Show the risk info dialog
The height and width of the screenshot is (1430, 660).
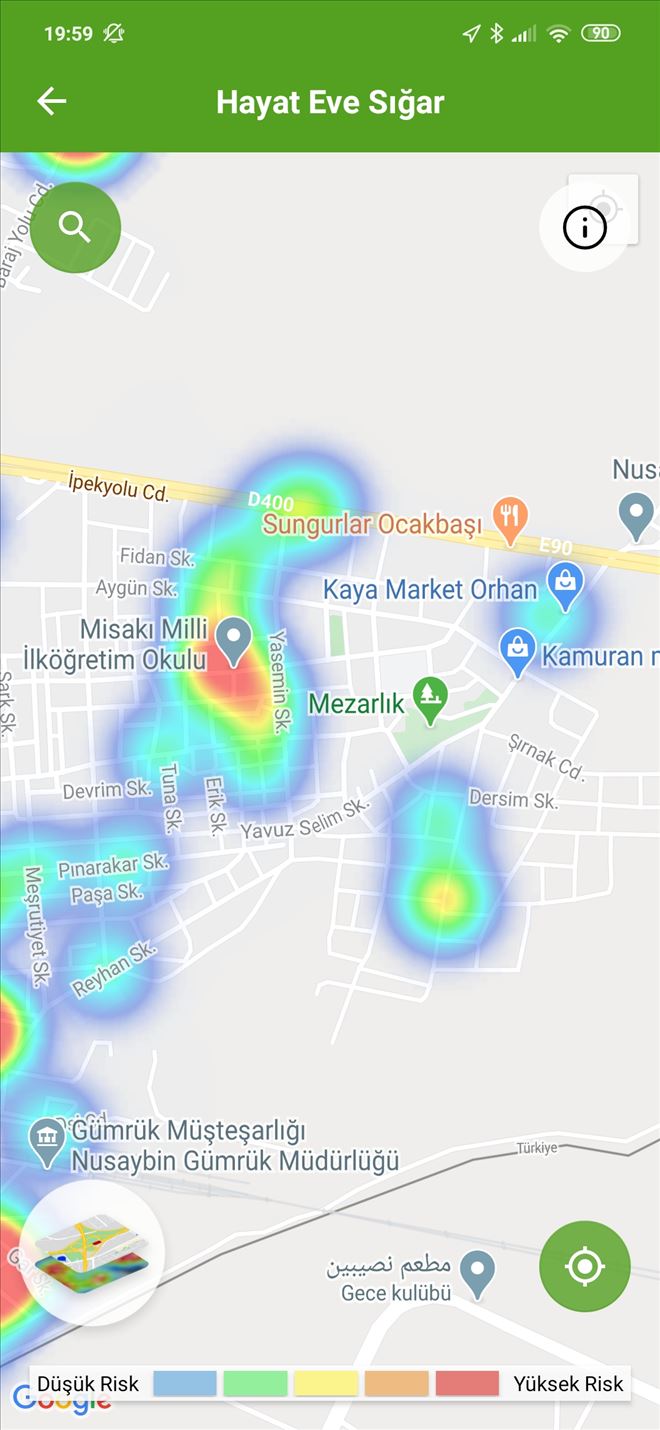(585, 227)
